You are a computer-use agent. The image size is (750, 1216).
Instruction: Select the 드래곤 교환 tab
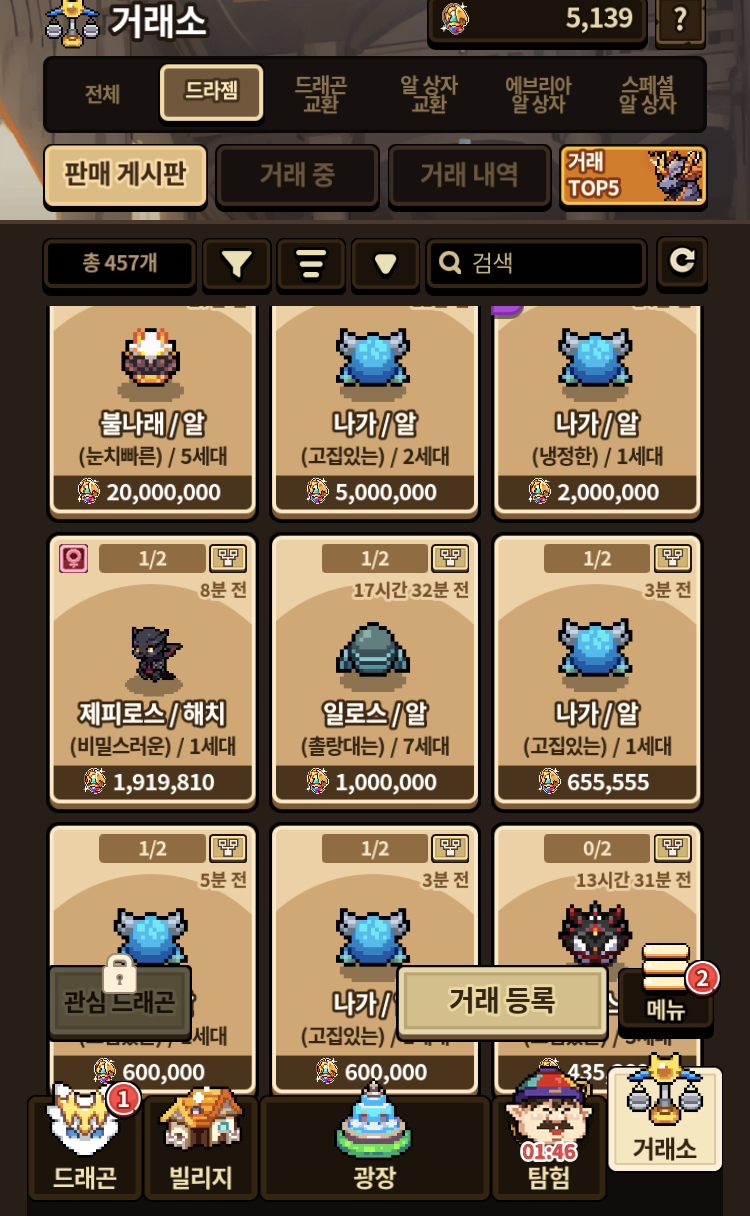click(320, 94)
